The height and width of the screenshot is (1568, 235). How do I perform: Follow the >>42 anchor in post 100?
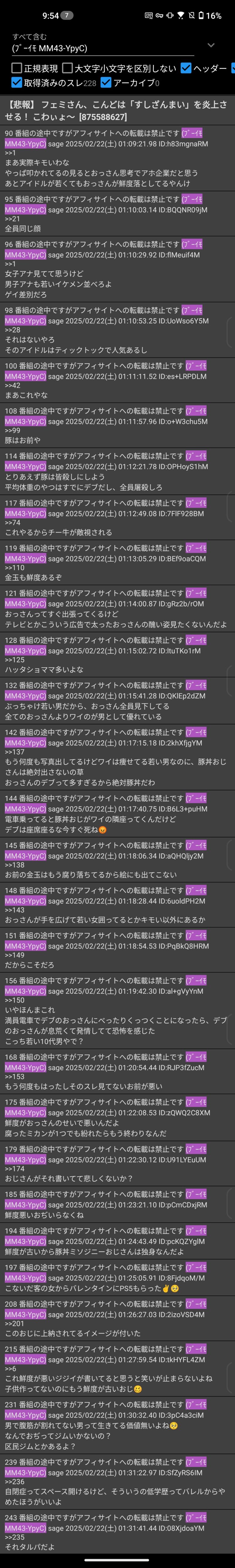pyautogui.click(x=12, y=385)
